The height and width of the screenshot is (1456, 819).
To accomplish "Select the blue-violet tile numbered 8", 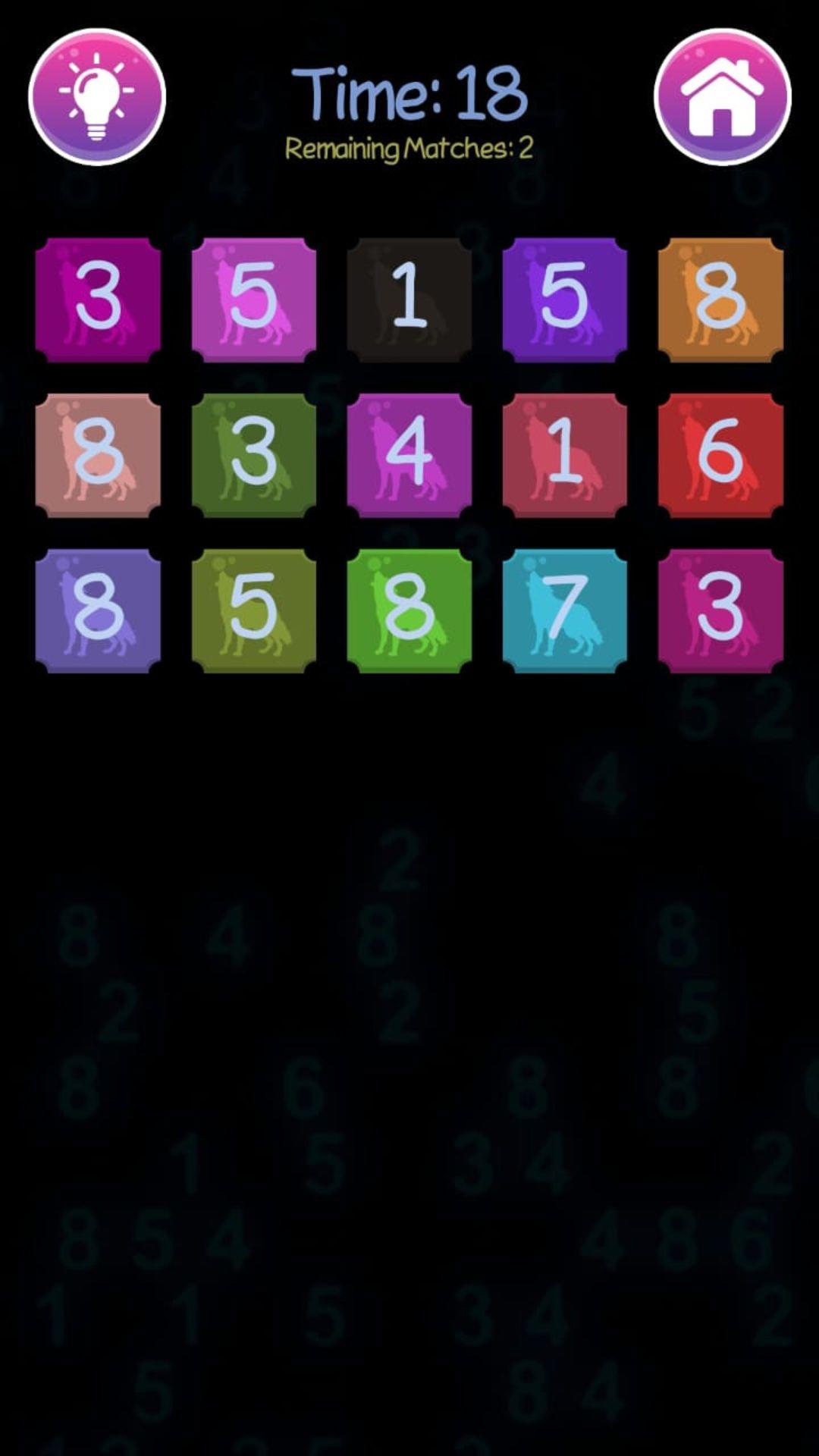I will [x=98, y=610].
